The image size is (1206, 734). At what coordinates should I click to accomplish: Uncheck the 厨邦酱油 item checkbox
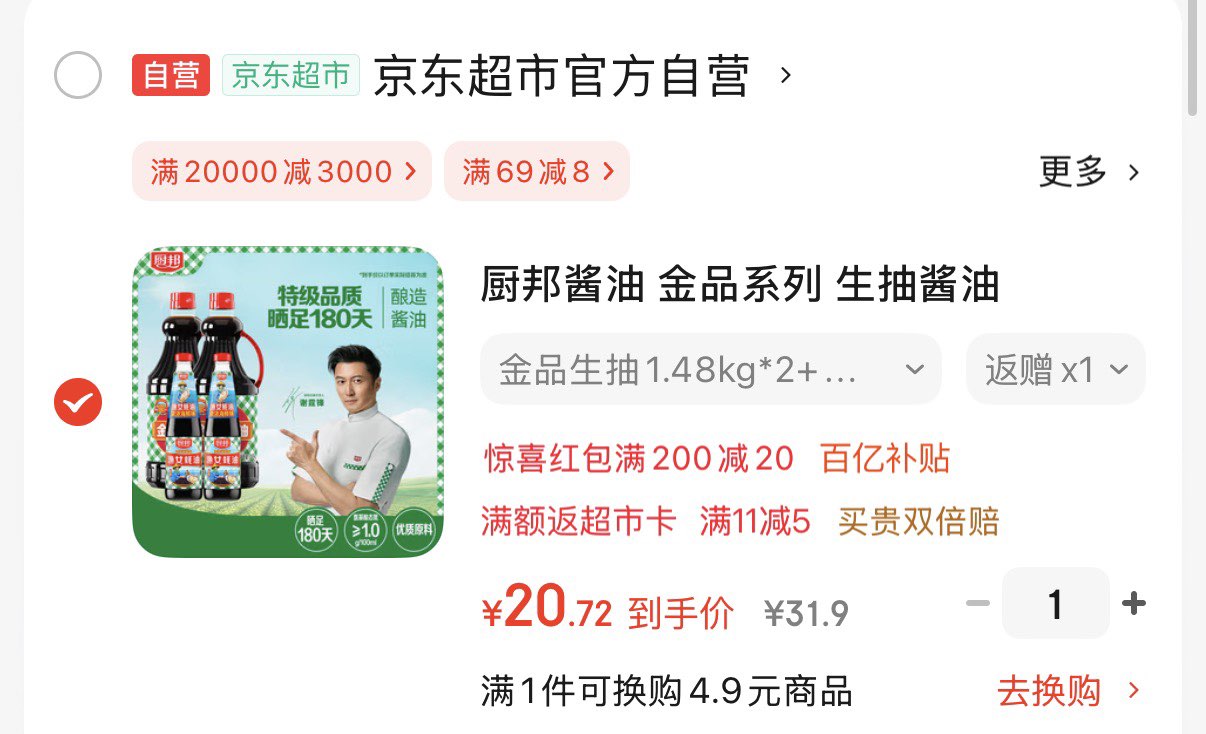coord(78,402)
